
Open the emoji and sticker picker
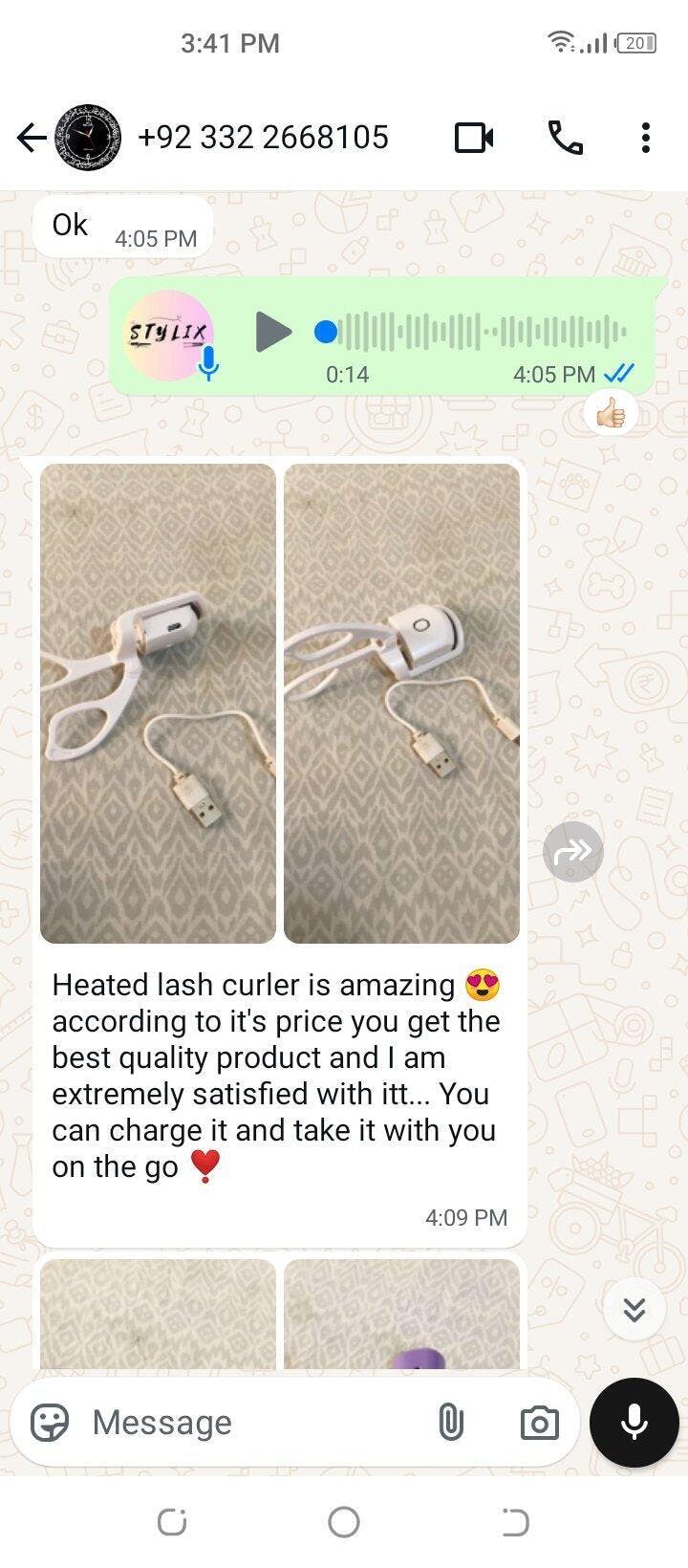click(x=50, y=1423)
